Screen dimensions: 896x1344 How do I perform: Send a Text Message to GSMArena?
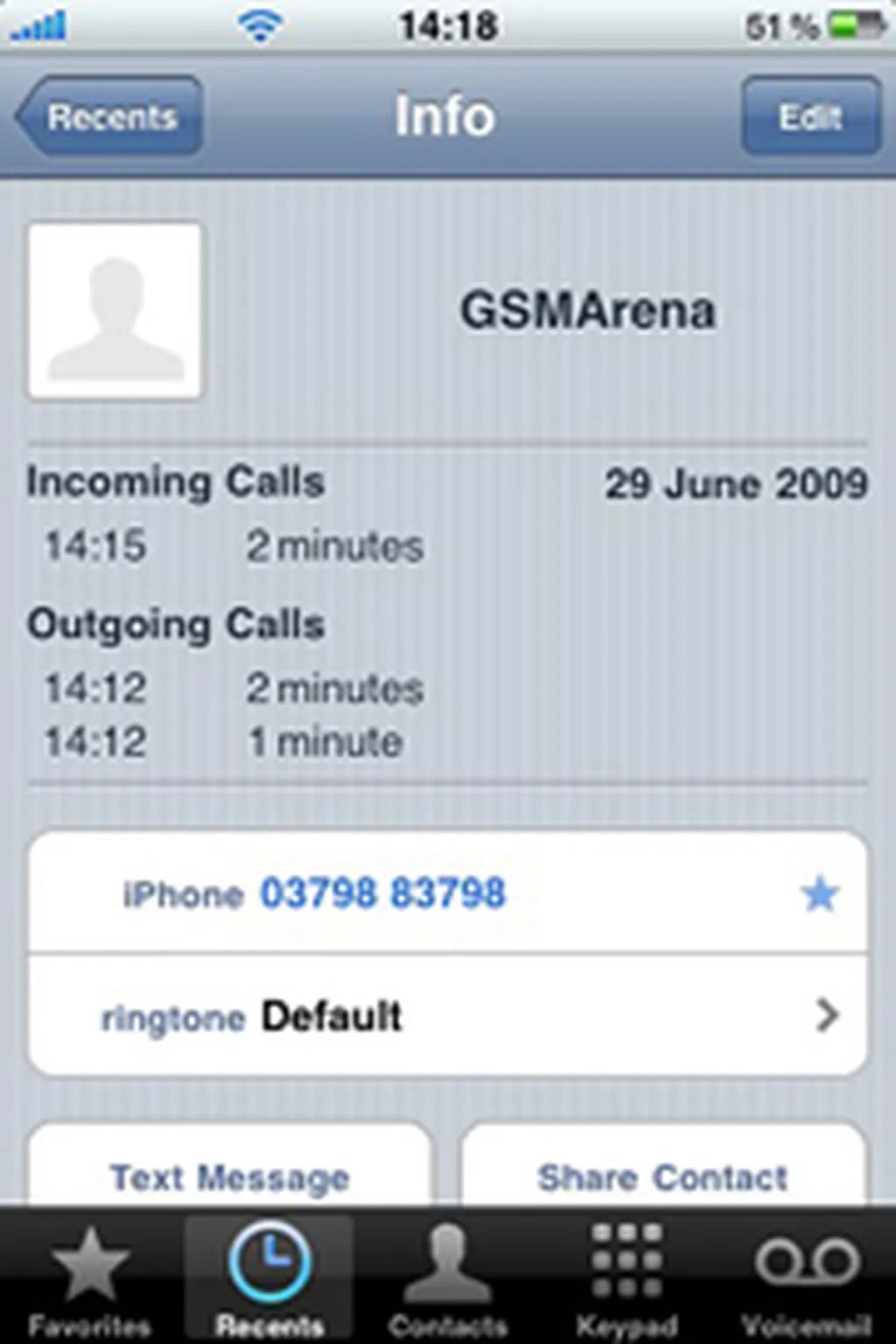[229, 1174]
